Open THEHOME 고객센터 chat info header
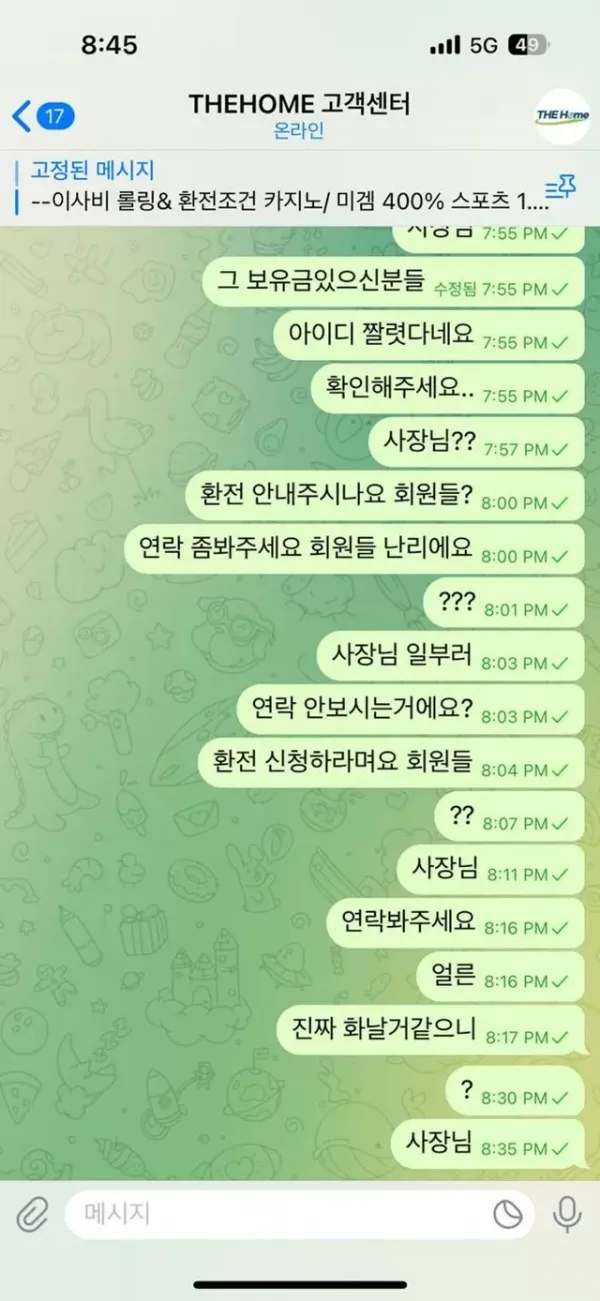600x1301 pixels. 299,116
